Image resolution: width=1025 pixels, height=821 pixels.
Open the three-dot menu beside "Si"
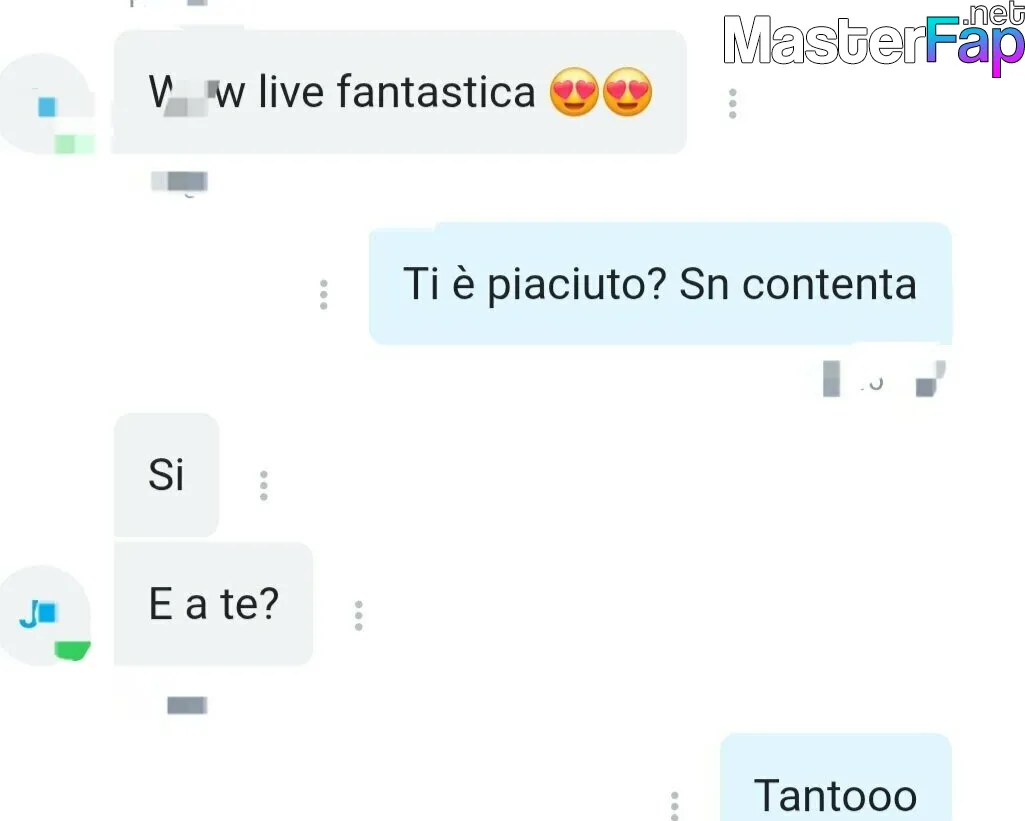263,485
